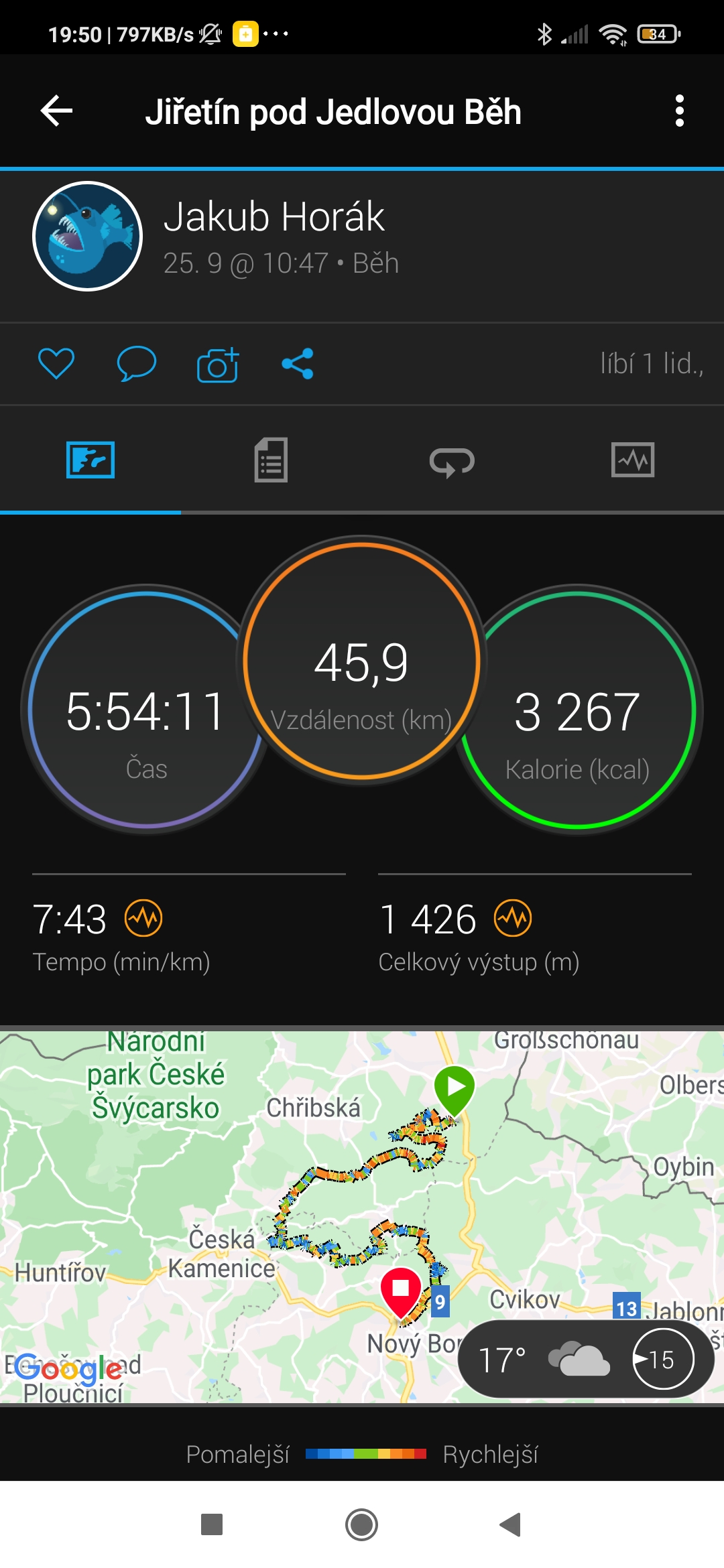This screenshot has height=1568, width=724.
Task: Open the Celkový výstup graph icon
Action: [x=513, y=918]
